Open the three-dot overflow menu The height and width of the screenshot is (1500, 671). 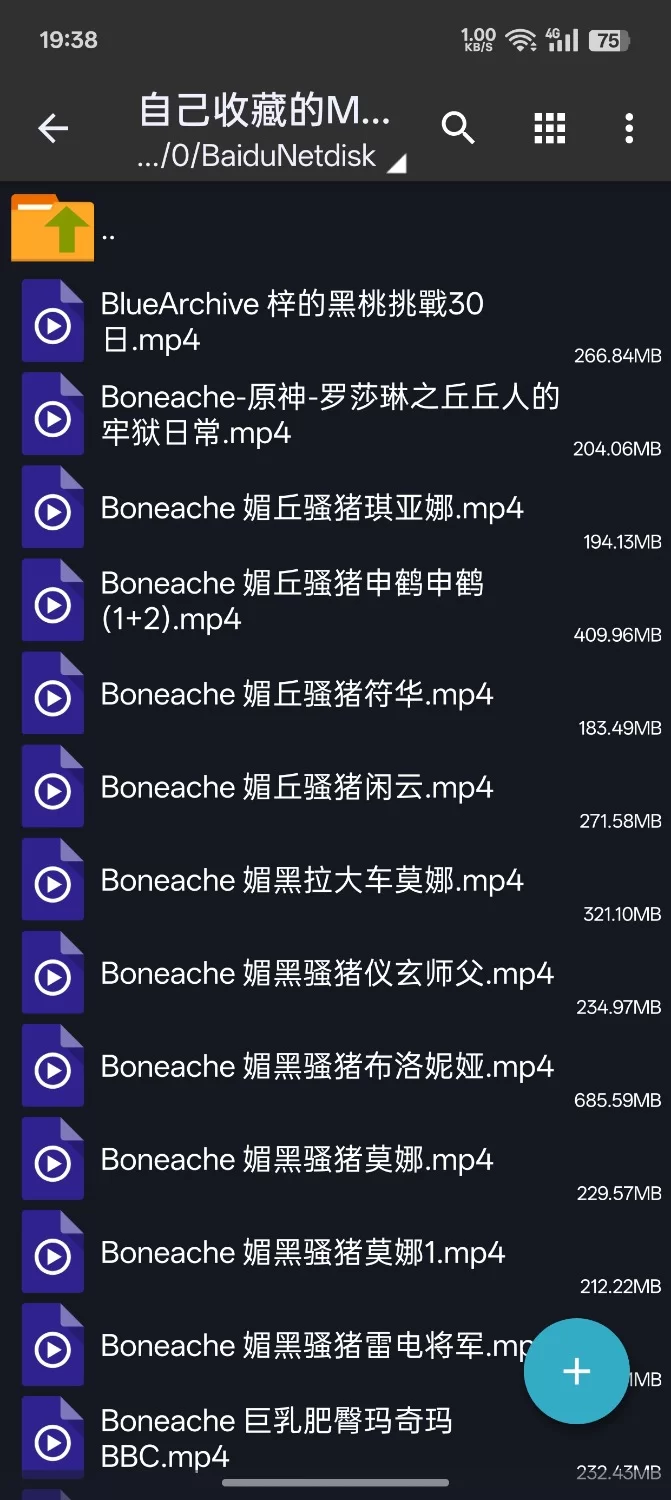click(x=629, y=128)
